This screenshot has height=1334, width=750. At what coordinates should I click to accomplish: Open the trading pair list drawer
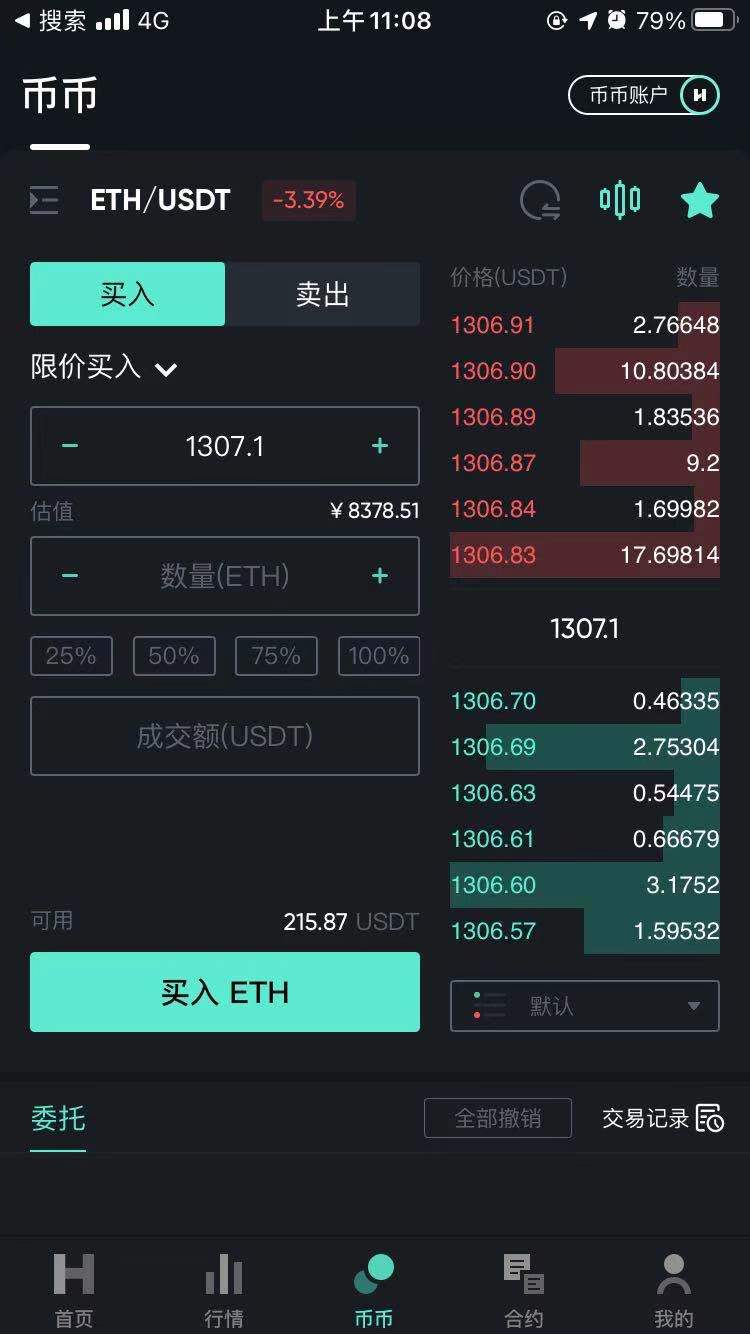coord(44,200)
